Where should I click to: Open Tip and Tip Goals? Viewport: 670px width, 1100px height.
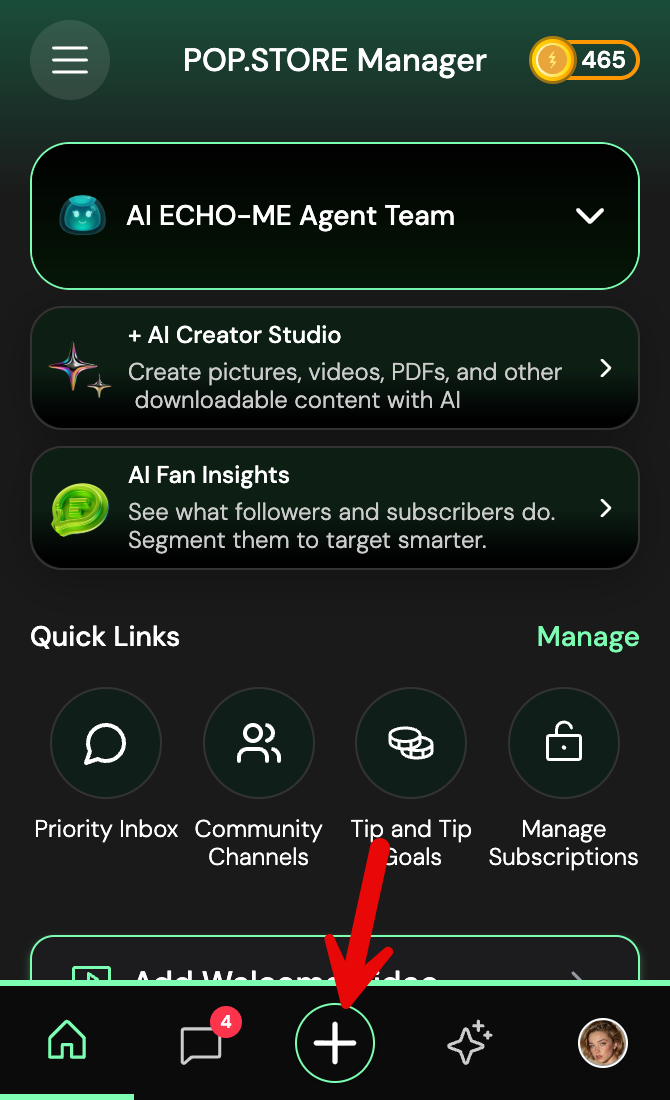pyautogui.click(x=411, y=744)
